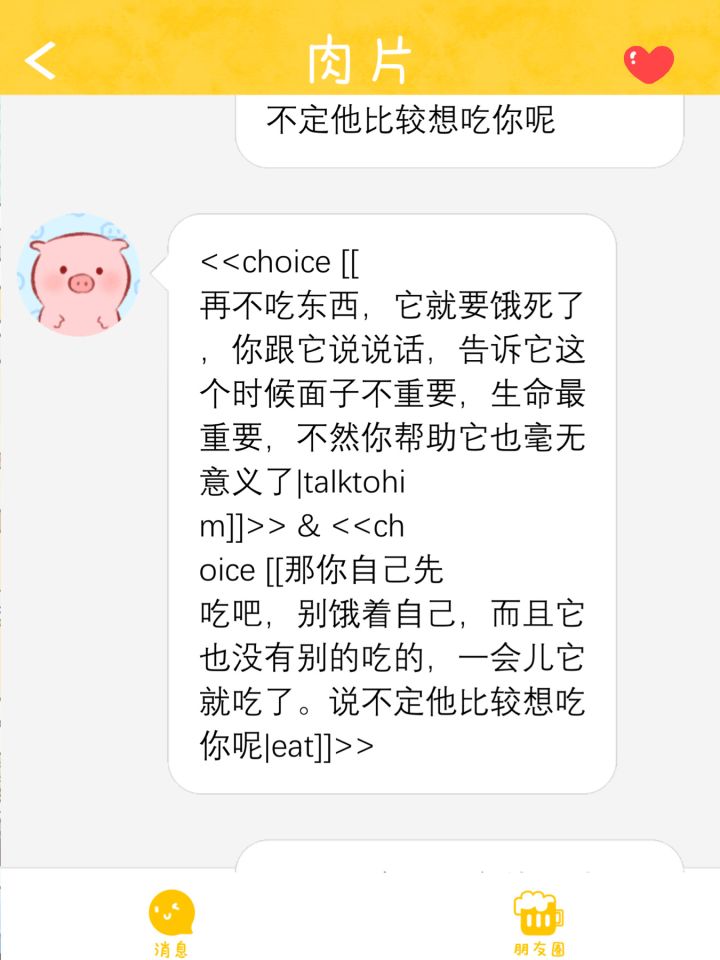This screenshot has width=720, height=960.
Task: Switch to the 朋友圈 tab
Action: pos(538,922)
